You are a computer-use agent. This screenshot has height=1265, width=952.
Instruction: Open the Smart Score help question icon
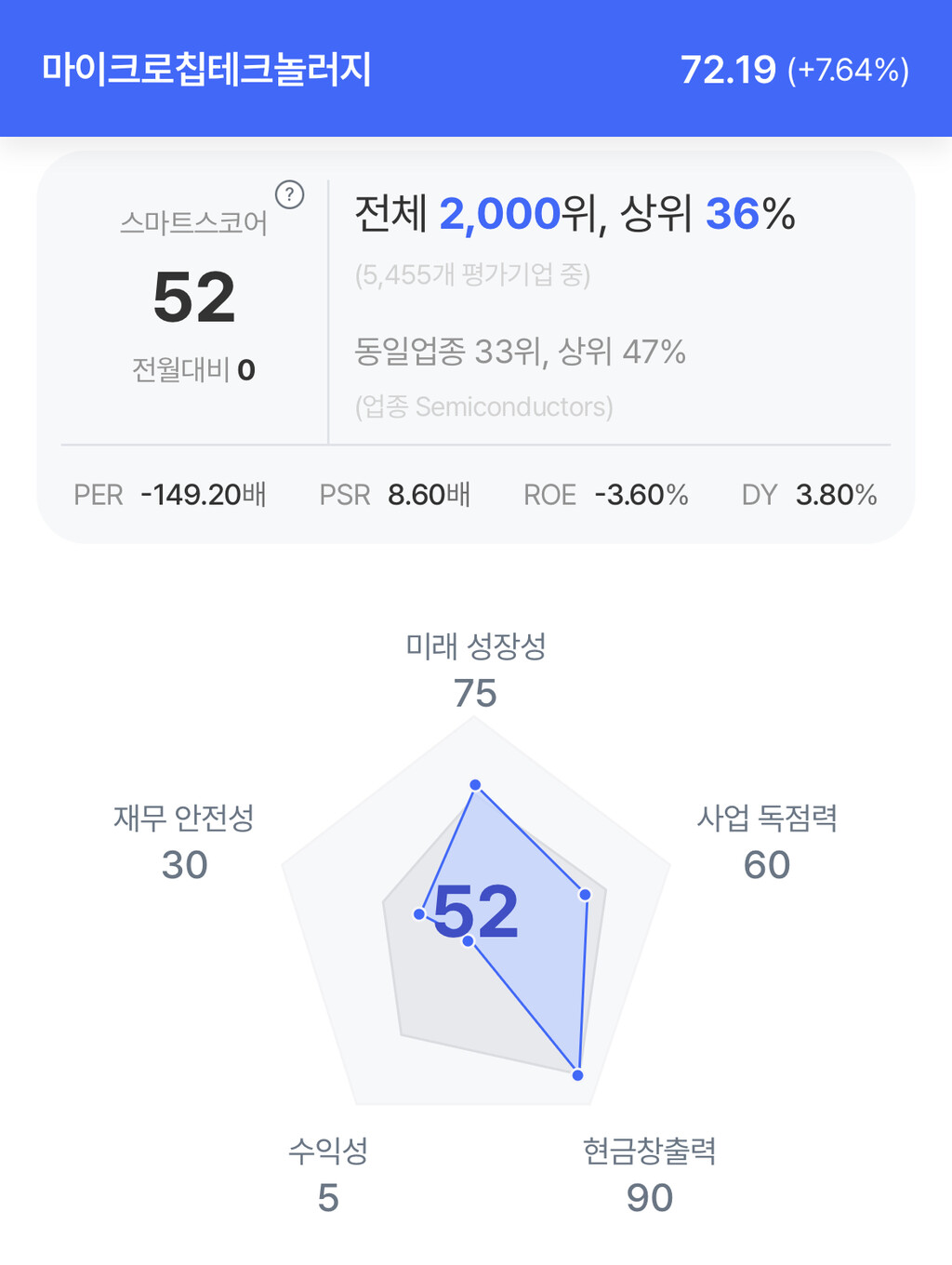[x=290, y=194]
